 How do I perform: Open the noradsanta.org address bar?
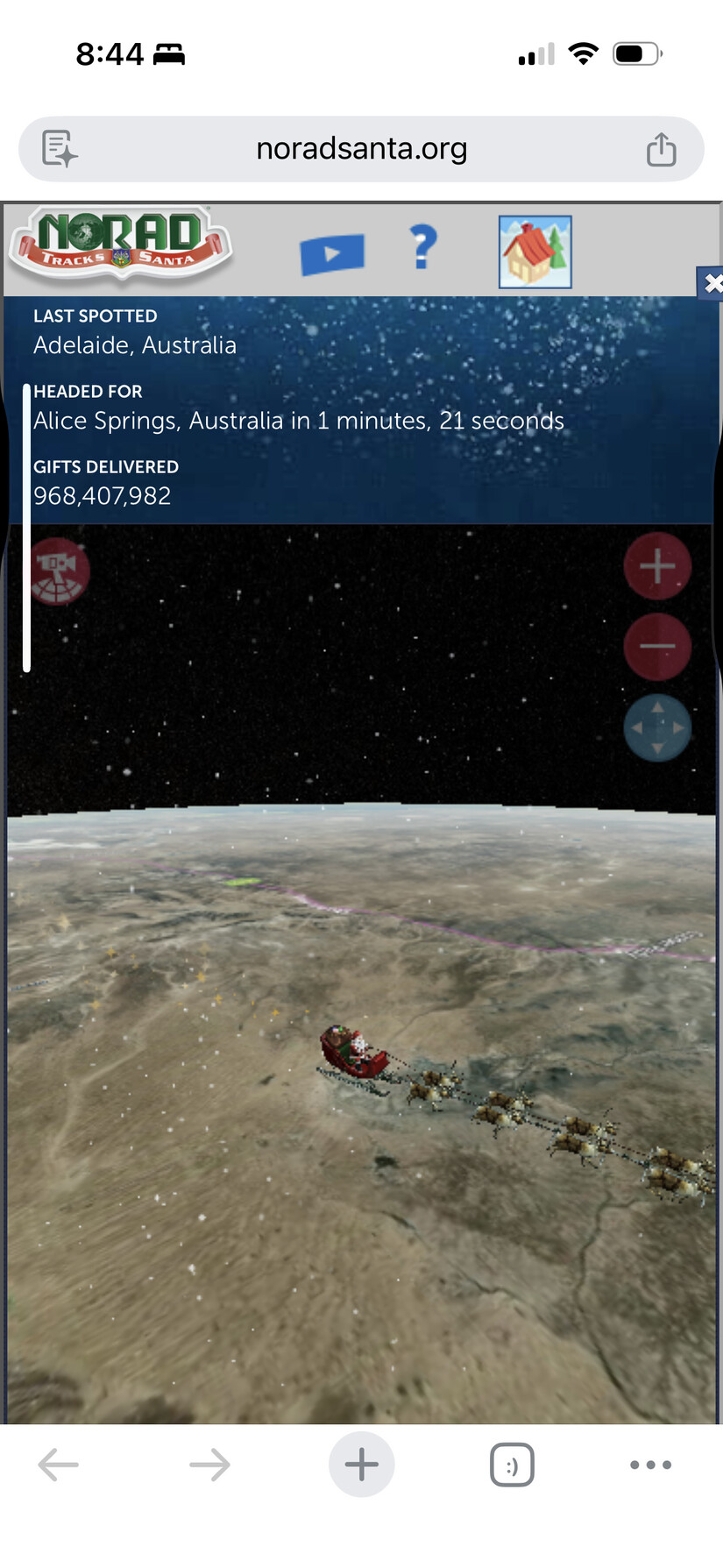point(361,149)
